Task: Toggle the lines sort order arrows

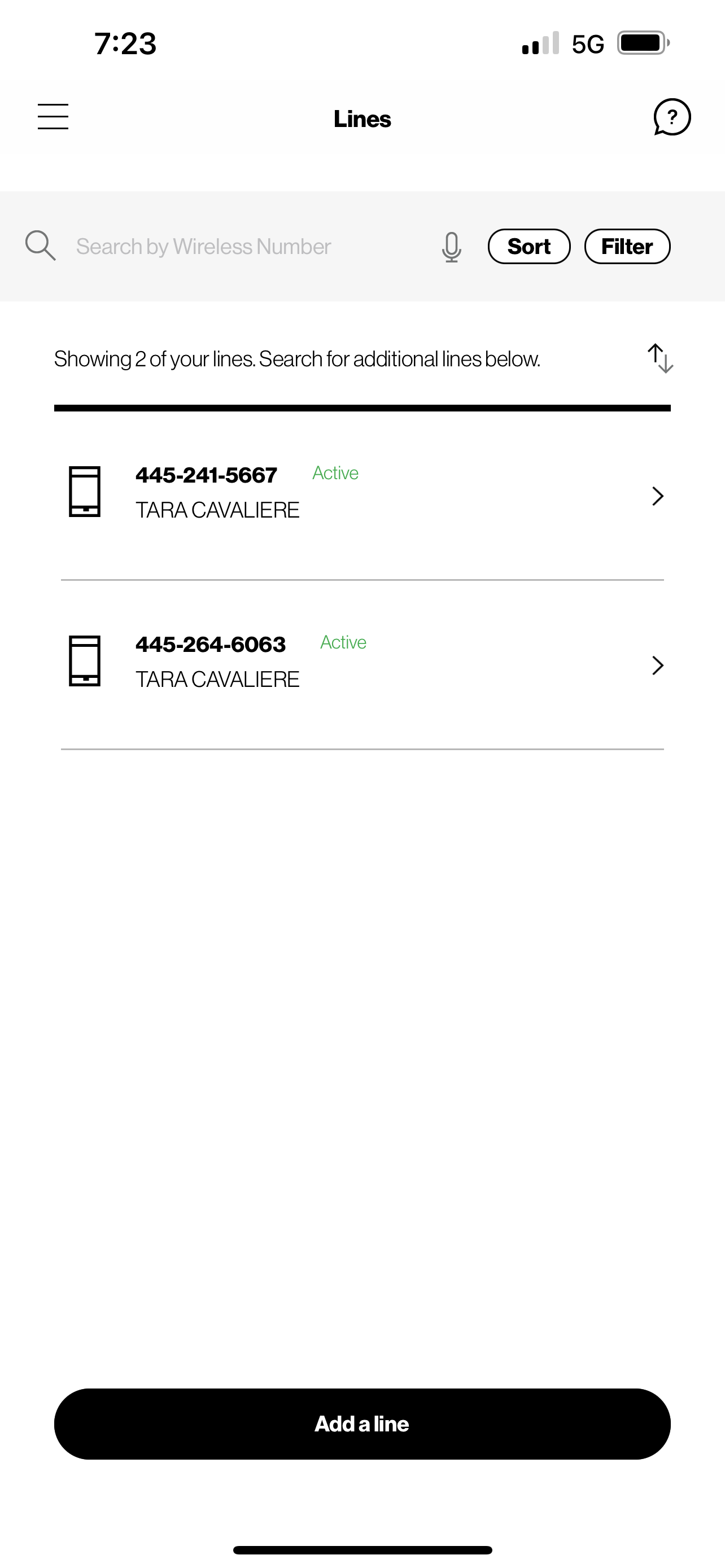Action: pyautogui.click(x=660, y=358)
